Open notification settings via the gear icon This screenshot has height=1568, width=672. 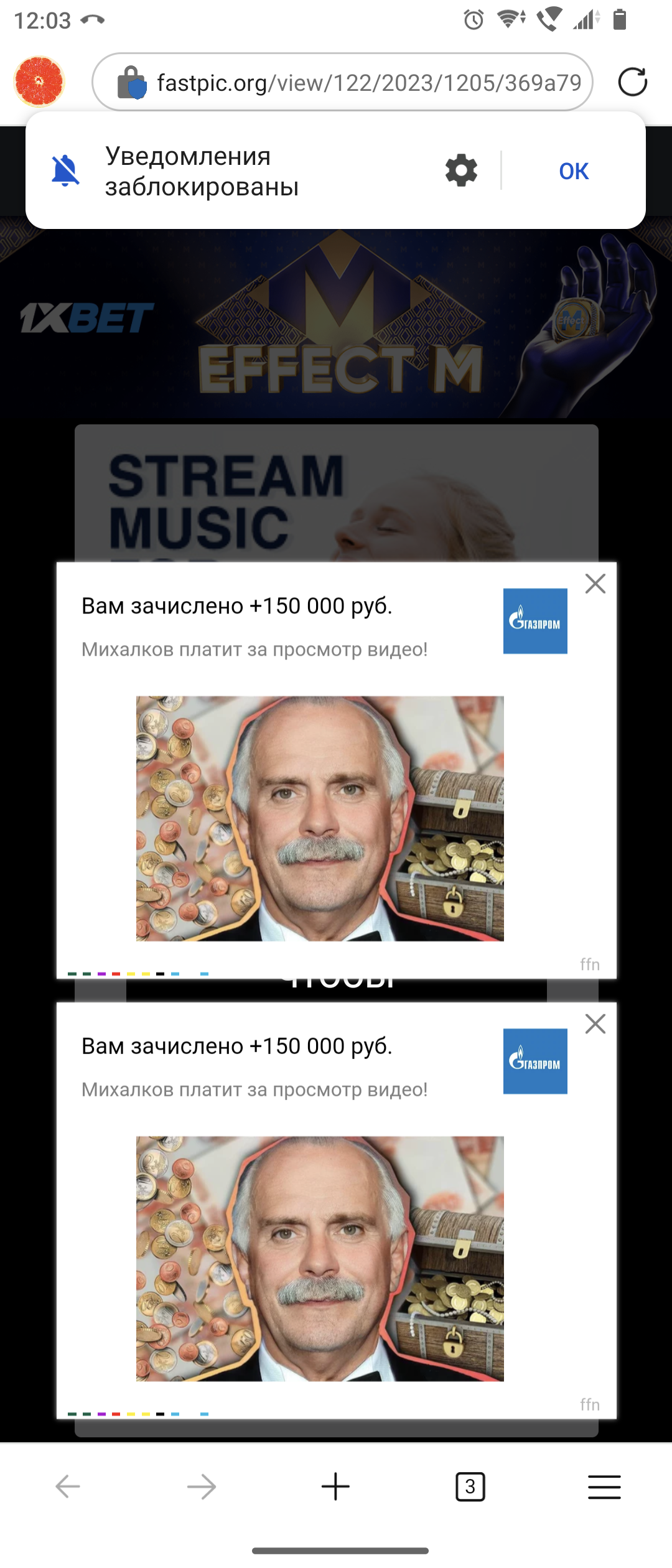coord(461,170)
